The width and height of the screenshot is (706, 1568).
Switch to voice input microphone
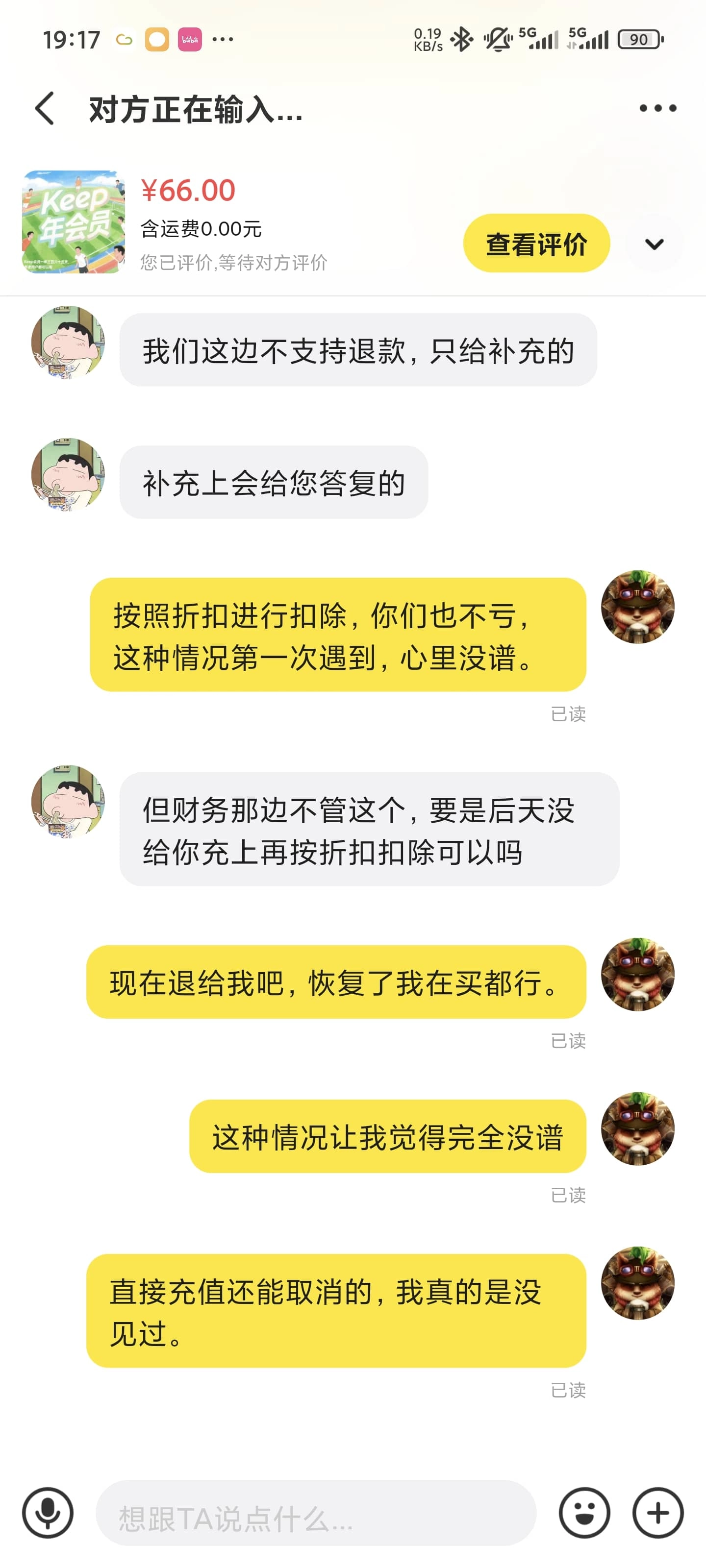coord(48,1513)
